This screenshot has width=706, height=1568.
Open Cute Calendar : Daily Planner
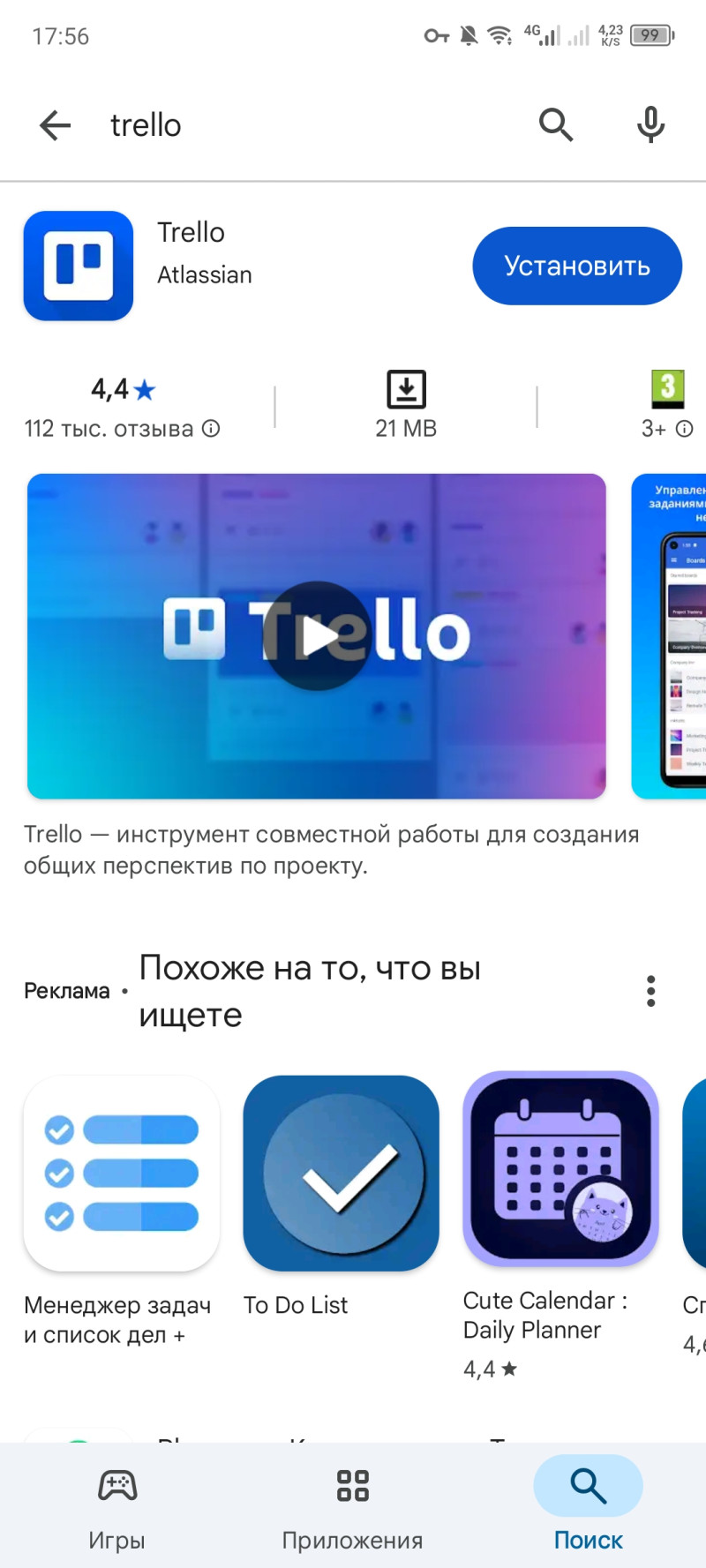tap(560, 1169)
